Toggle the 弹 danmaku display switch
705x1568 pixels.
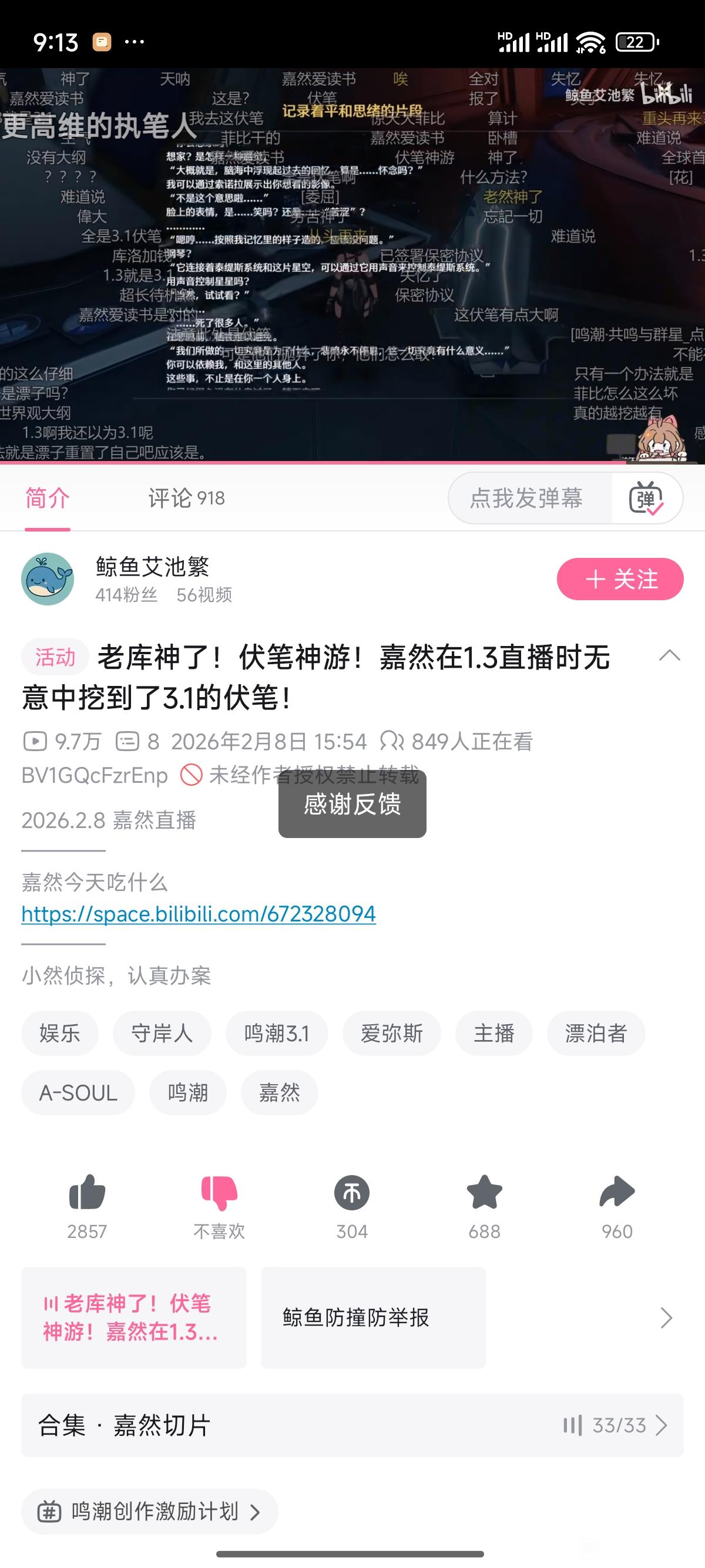click(x=646, y=498)
